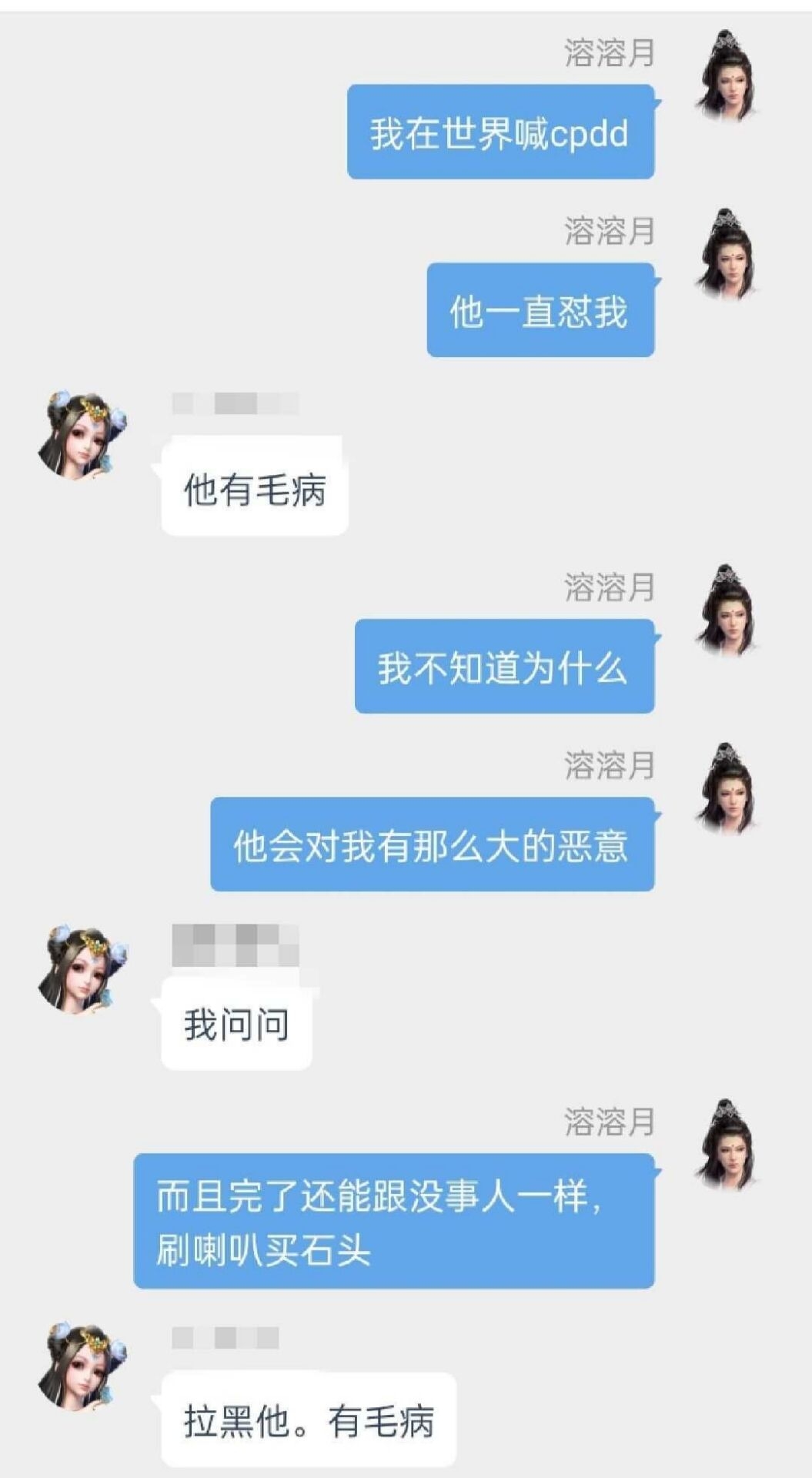View 溶溶月's profile beside "我不知道为什么"
Screen dimensions: 812x1478
pyautogui.click(x=727, y=610)
